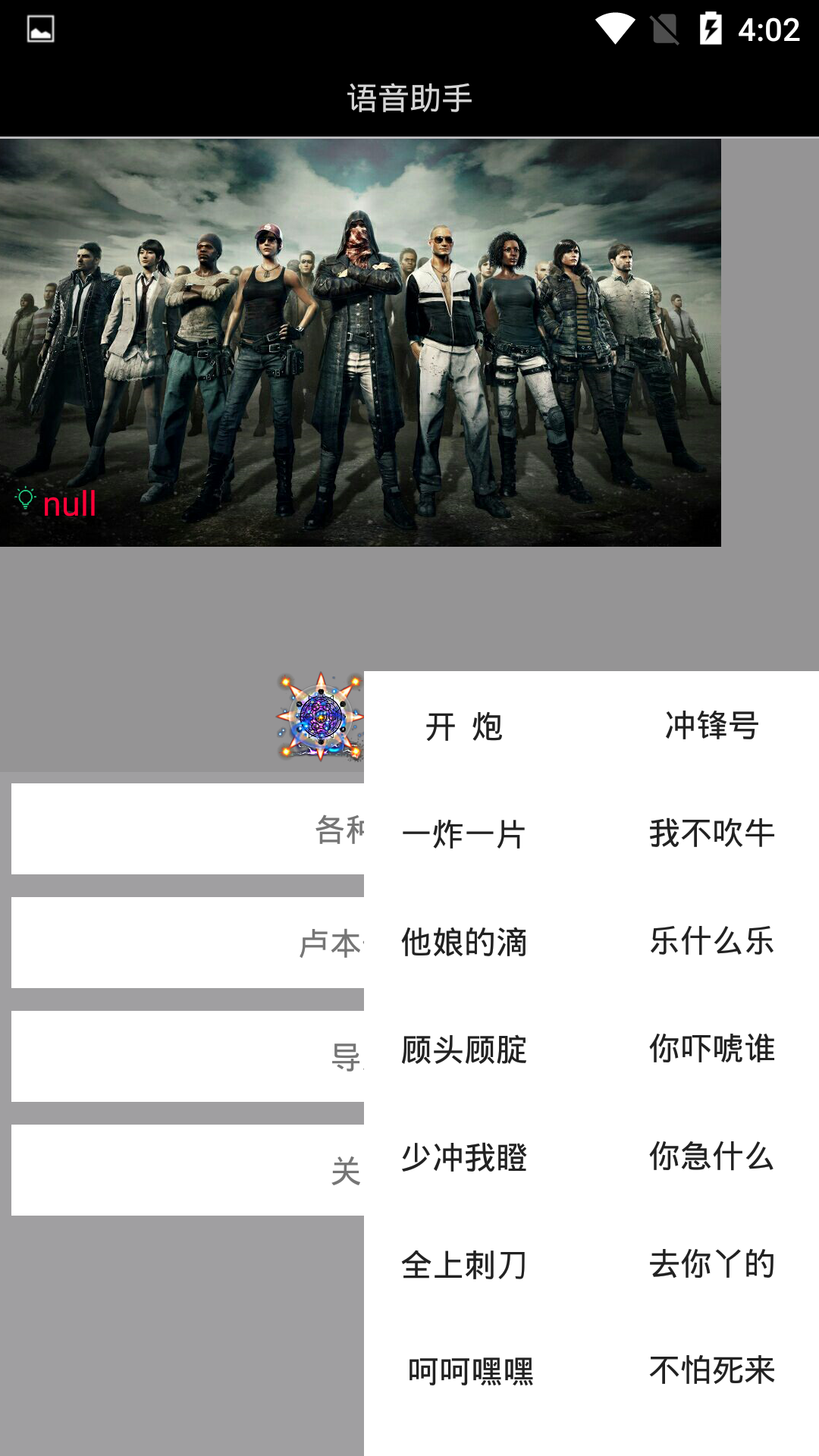The width and height of the screenshot is (819, 1456).
Task: Play the 冲锋号 sound
Action: [x=711, y=726]
